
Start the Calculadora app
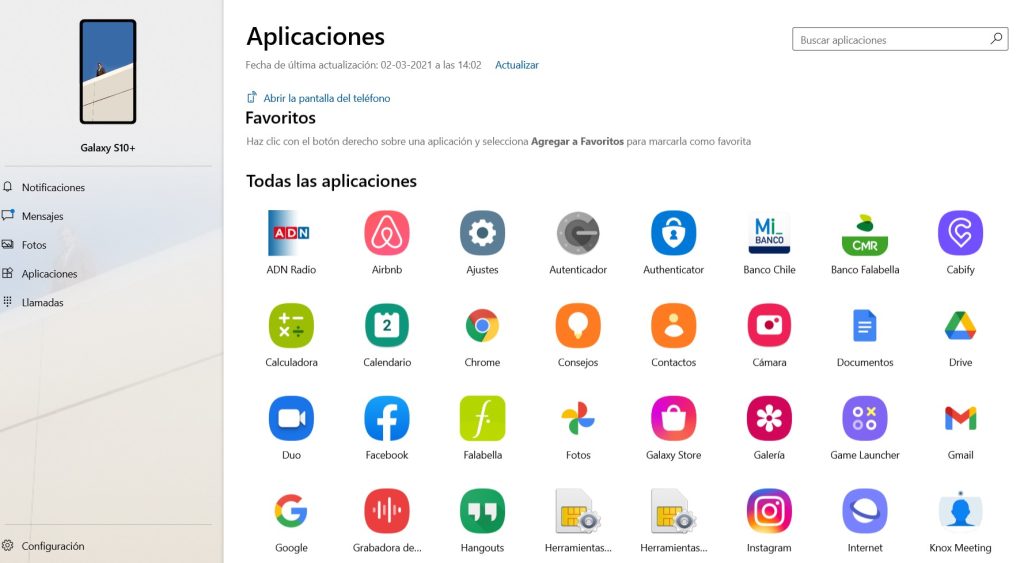pyautogui.click(x=291, y=326)
